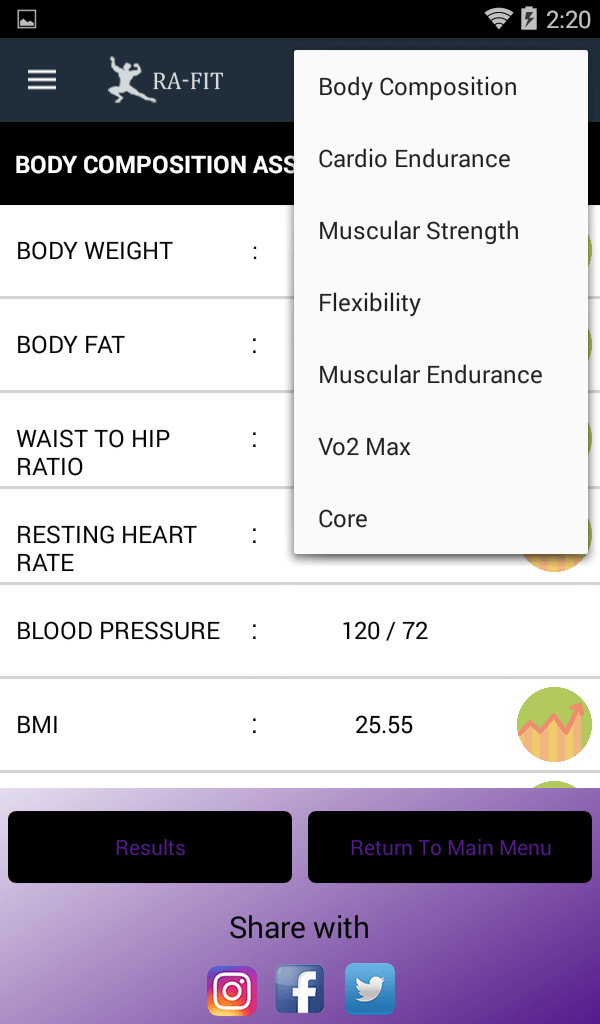Viewport: 600px width, 1024px height.
Task: Open the hamburger drawer menu
Action: (x=42, y=81)
